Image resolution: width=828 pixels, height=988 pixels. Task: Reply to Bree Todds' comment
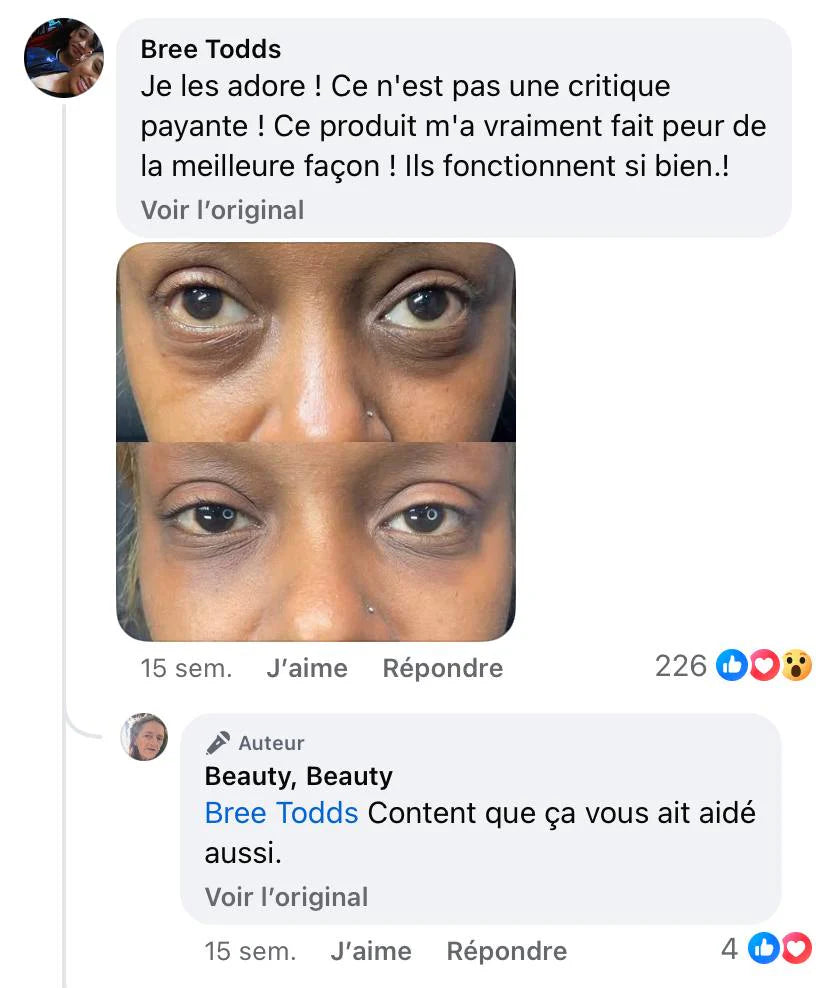(x=442, y=668)
